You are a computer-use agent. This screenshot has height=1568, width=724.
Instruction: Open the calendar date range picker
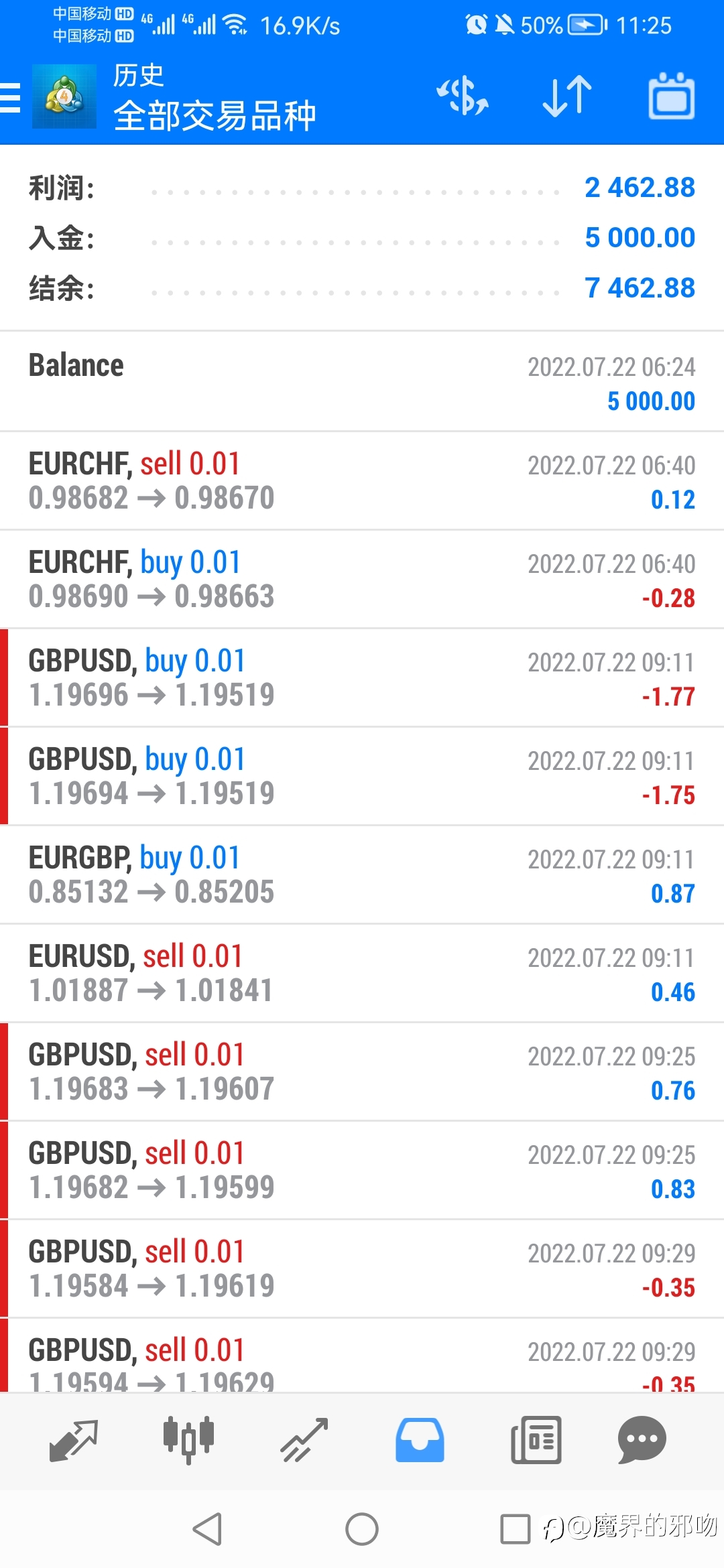pyautogui.click(x=671, y=96)
